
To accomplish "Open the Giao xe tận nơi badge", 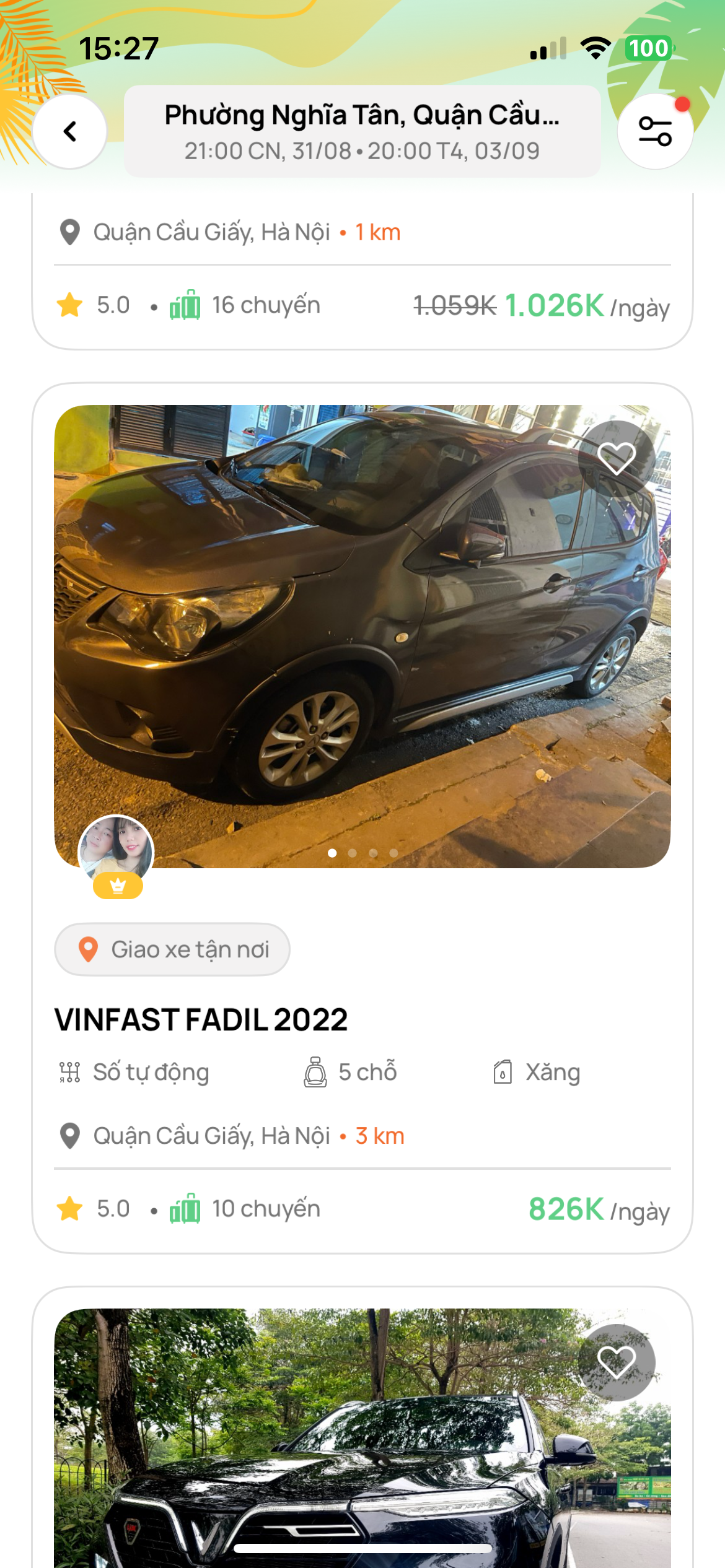I will click(x=172, y=948).
